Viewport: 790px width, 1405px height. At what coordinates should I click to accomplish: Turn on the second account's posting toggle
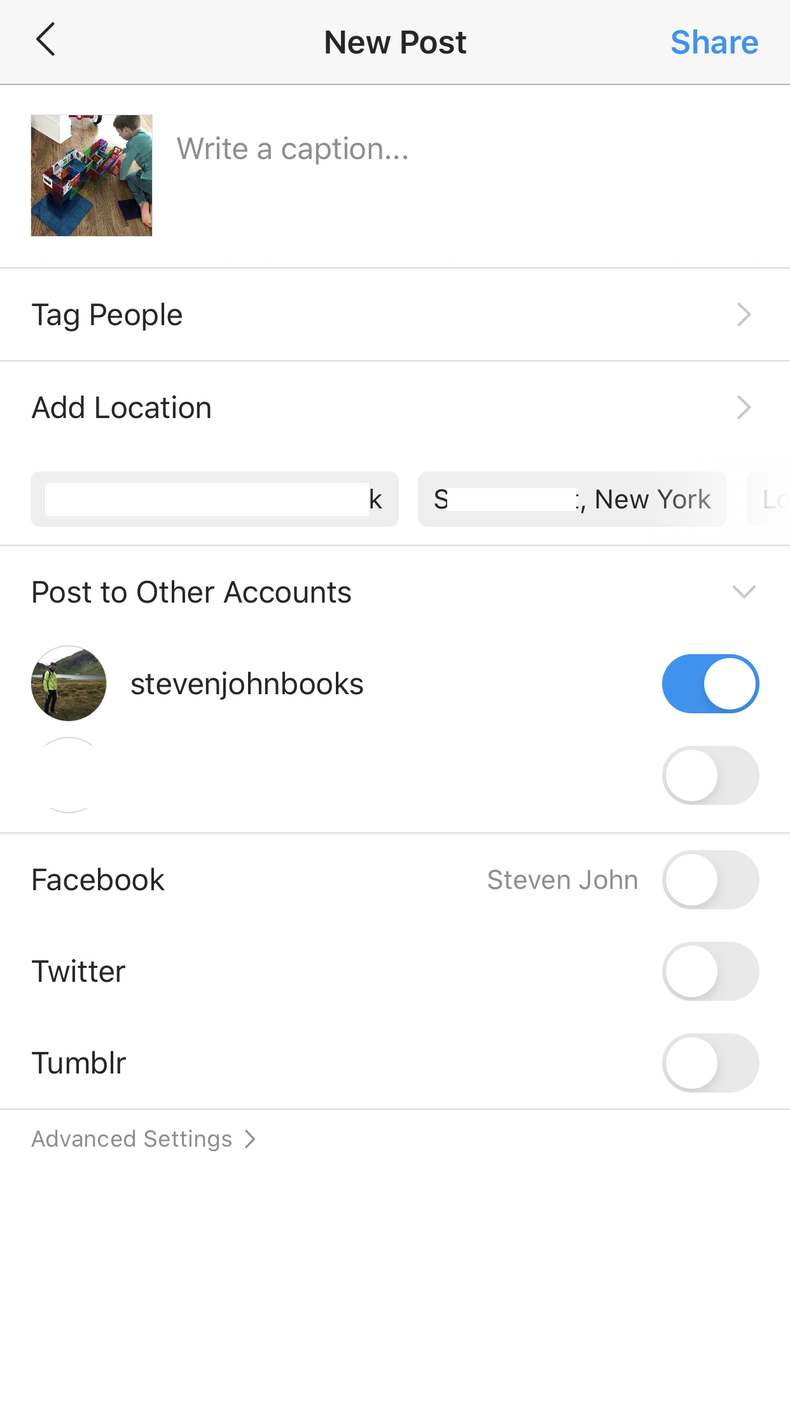(x=711, y=775)
